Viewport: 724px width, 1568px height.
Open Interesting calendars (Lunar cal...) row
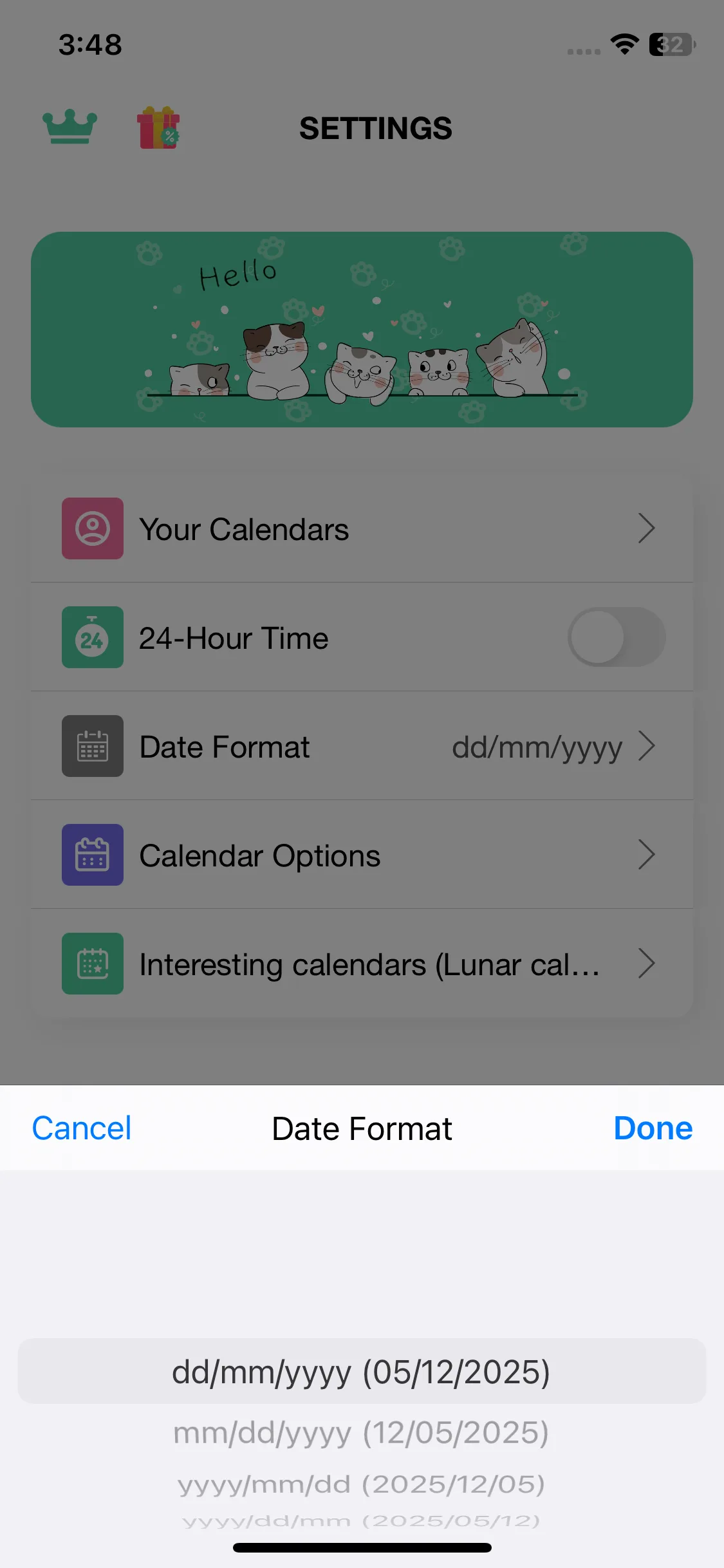[x=361, y=964]
